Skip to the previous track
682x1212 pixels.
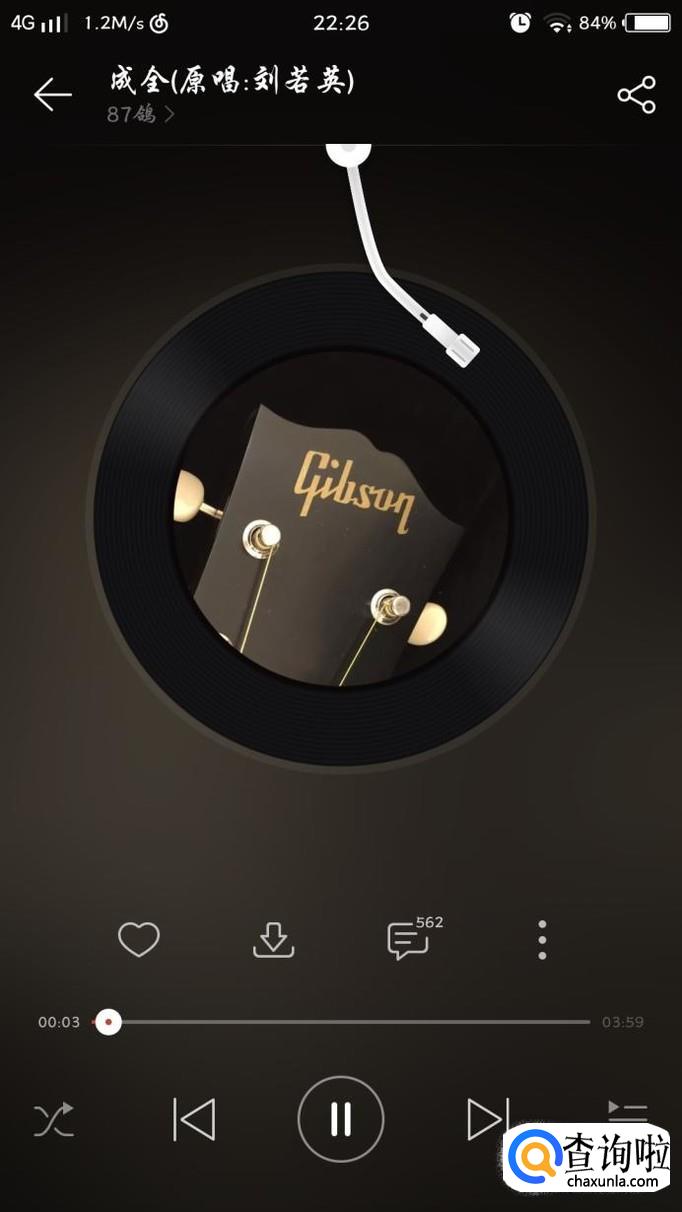194,1119
